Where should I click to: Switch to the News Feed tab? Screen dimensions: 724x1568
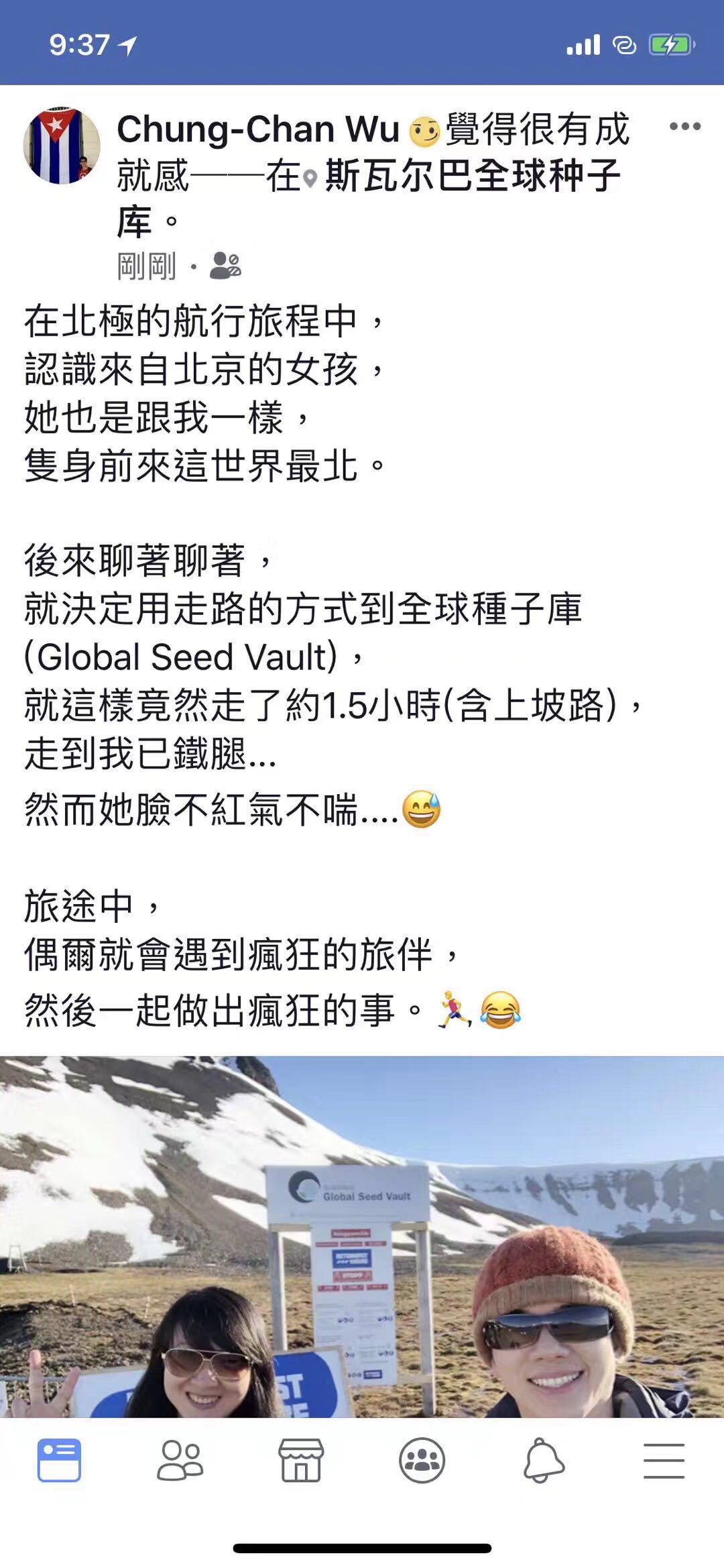(60, 1460)
